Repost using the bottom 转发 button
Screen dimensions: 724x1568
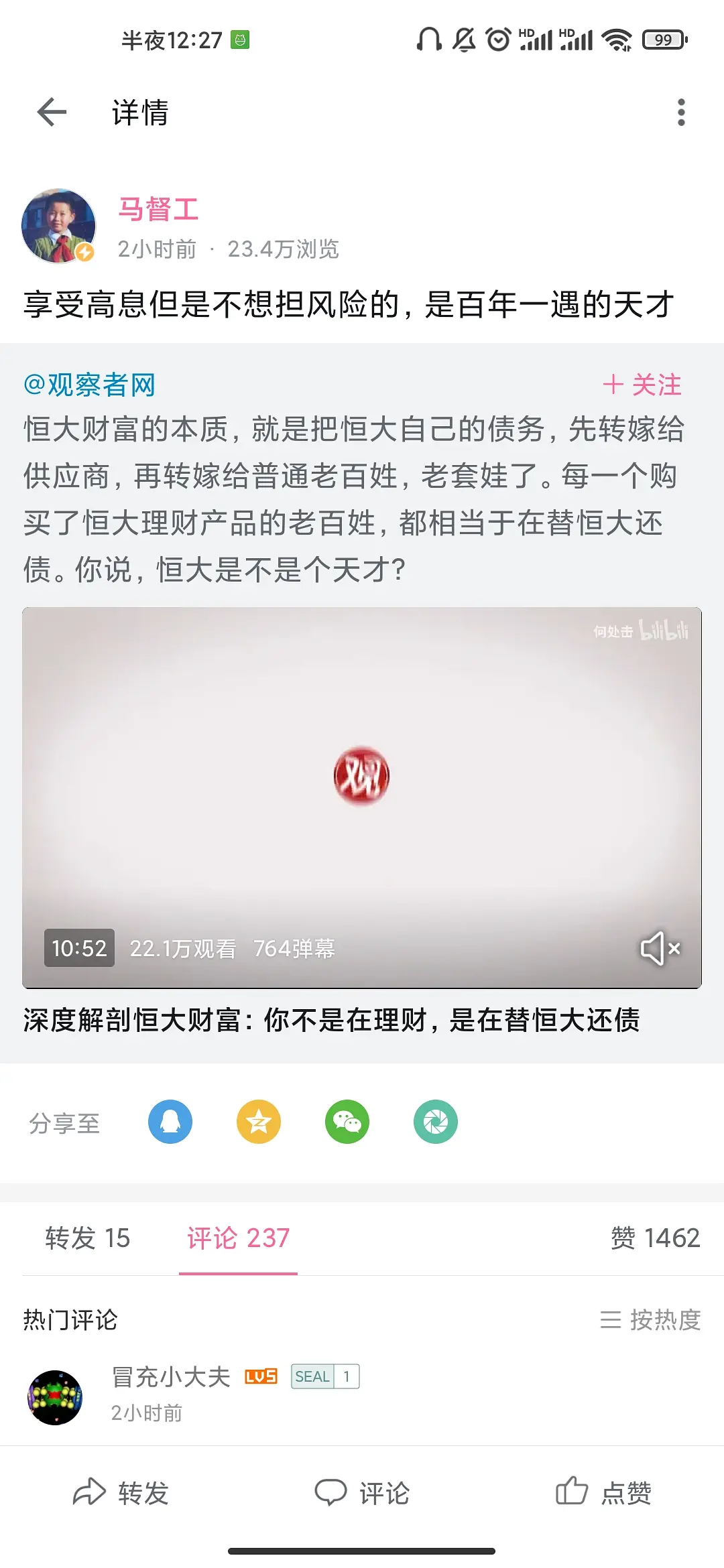coord(121,1493)
